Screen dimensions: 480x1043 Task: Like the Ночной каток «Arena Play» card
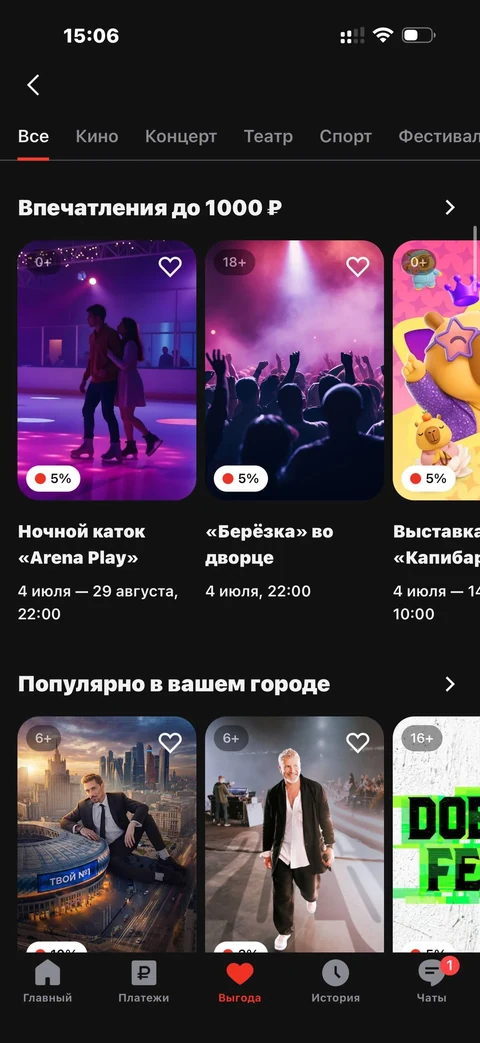[170, 266]
